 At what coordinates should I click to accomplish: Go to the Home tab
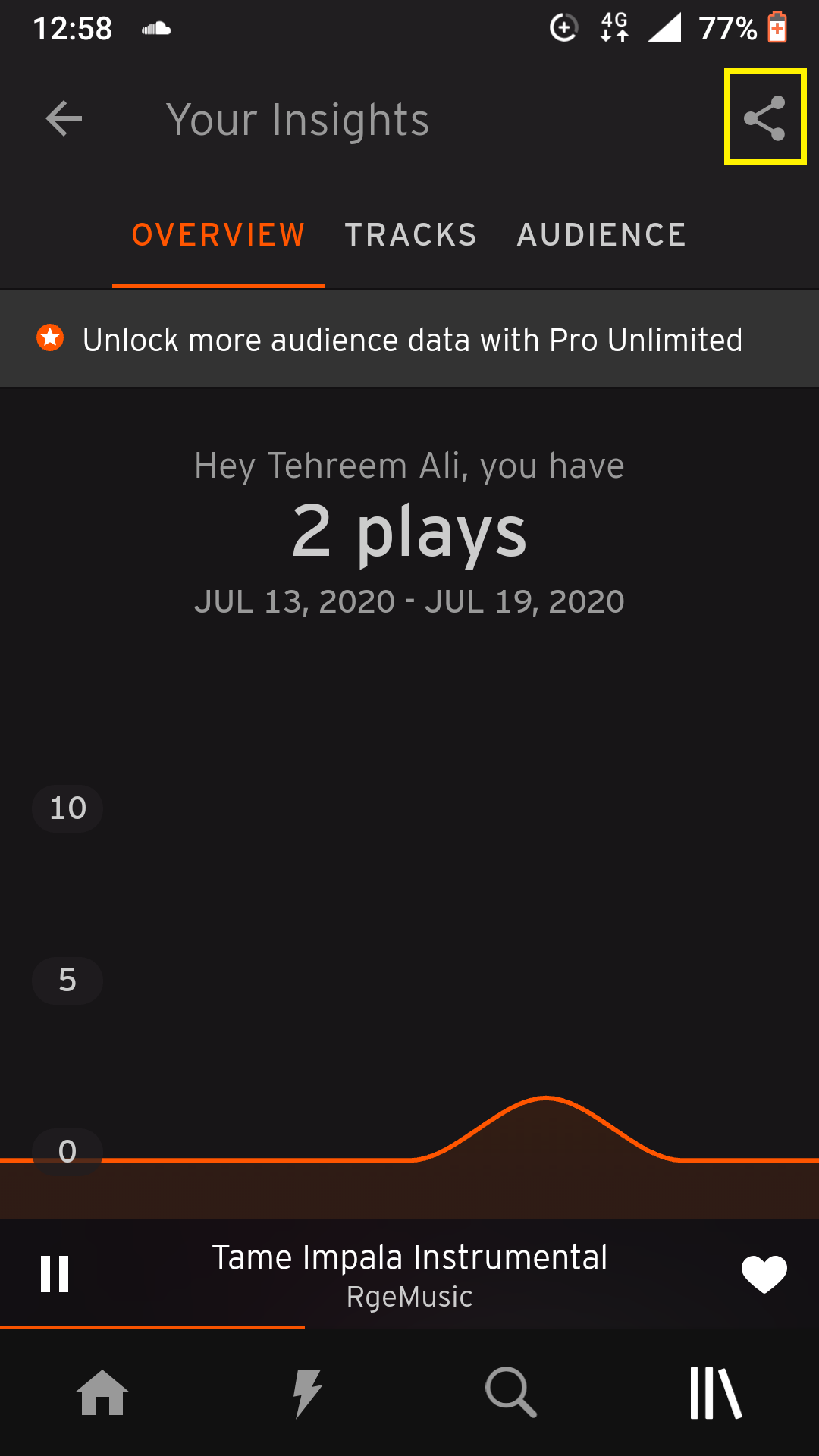[x=102, y=1392]
